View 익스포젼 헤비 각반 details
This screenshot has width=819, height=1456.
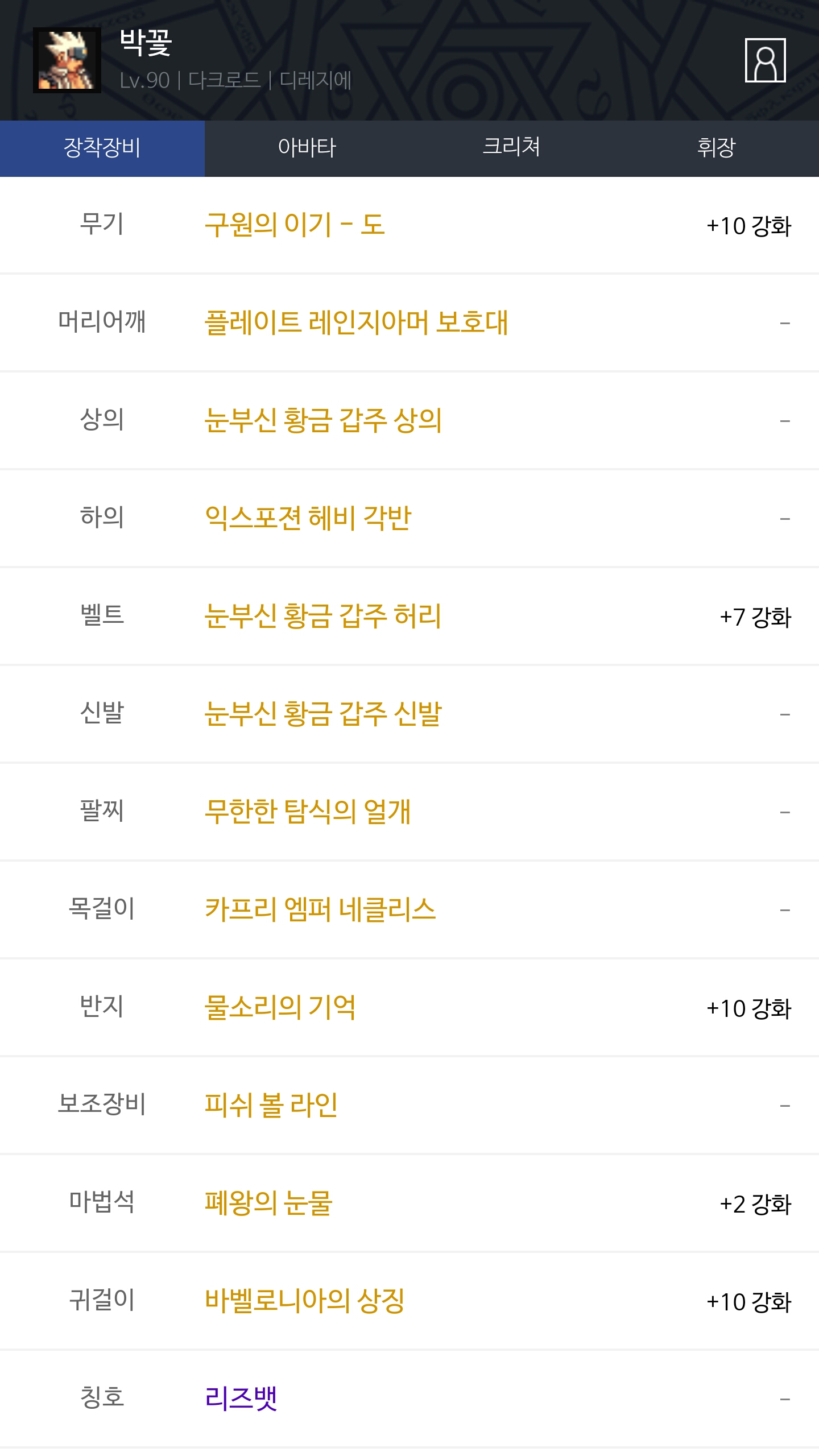click(x=308, y=519)
